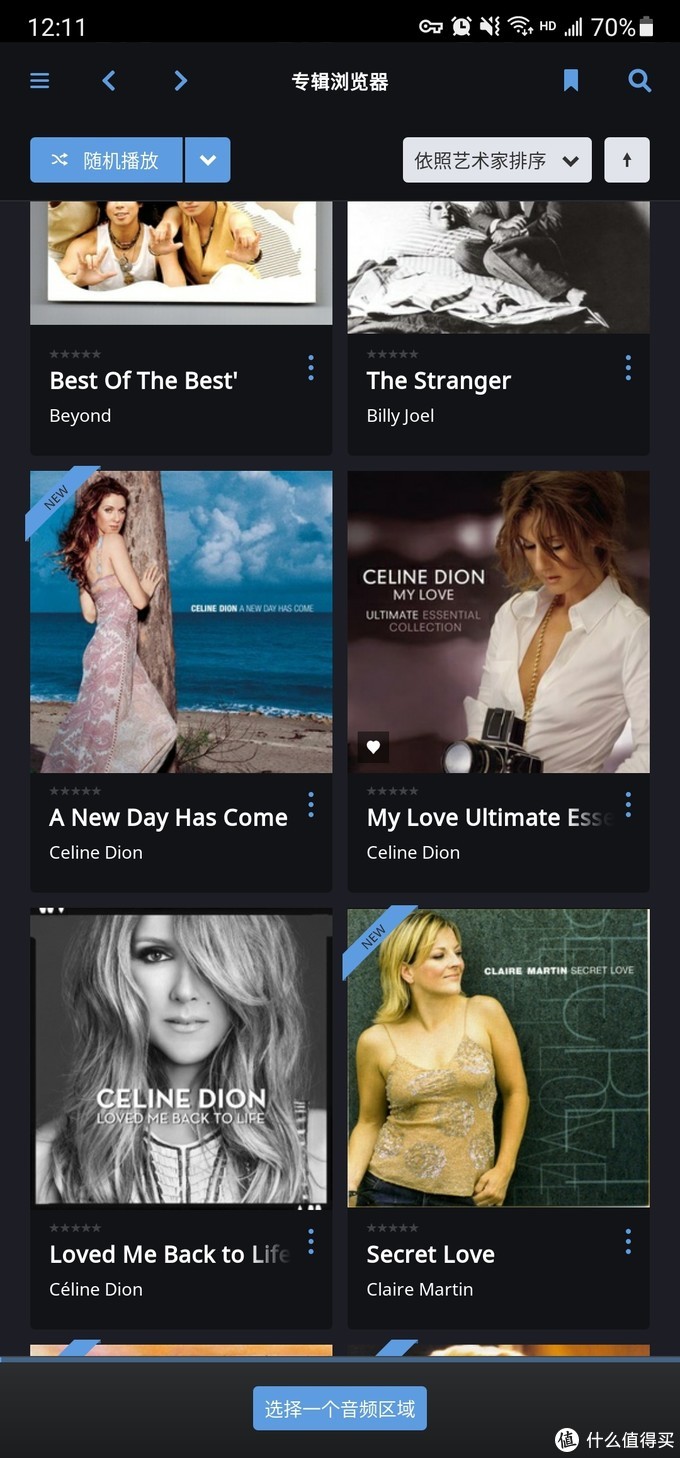Show options for Loved Me Back to Life
Viewport: 680px width, 1458px height.
click(x=311, y=1242)
